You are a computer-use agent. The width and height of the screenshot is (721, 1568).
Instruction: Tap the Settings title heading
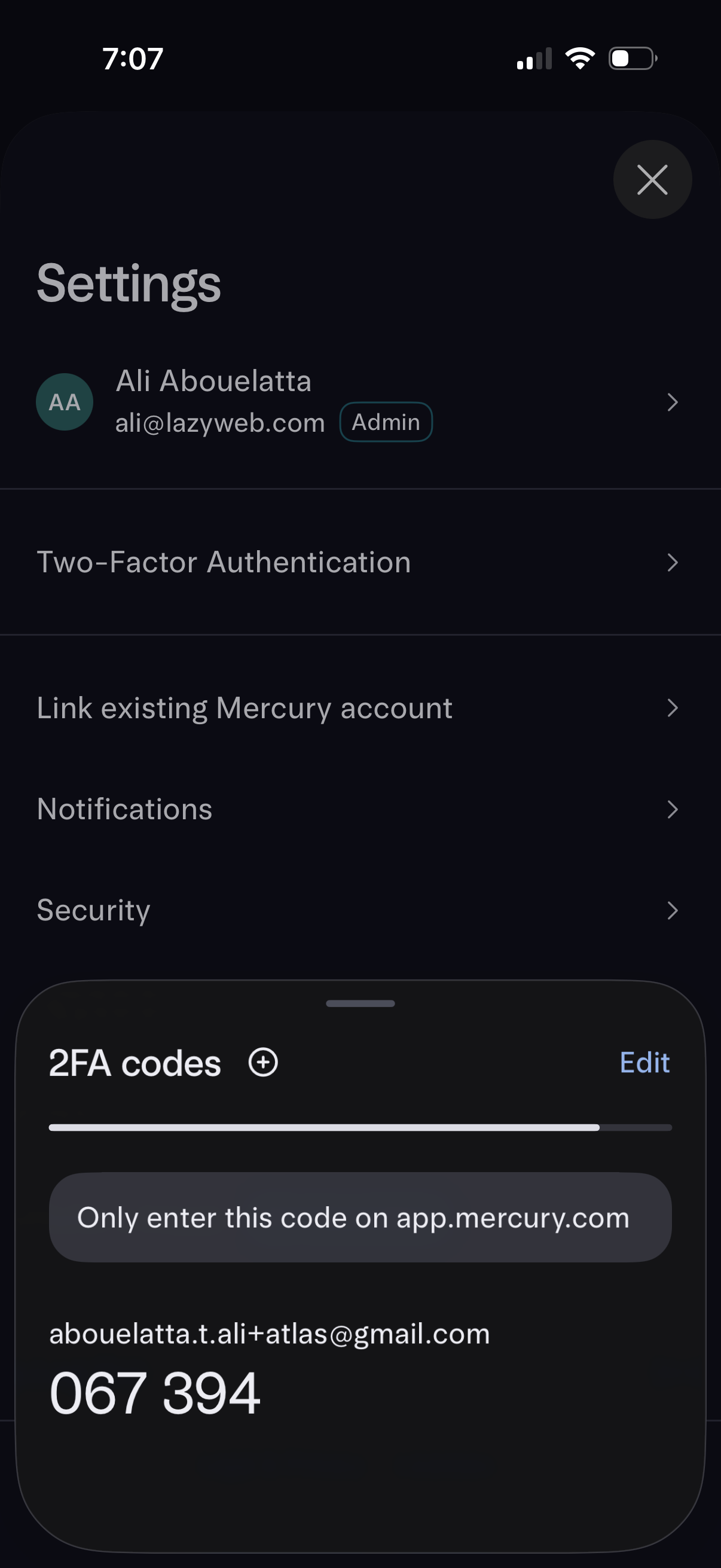129,282
